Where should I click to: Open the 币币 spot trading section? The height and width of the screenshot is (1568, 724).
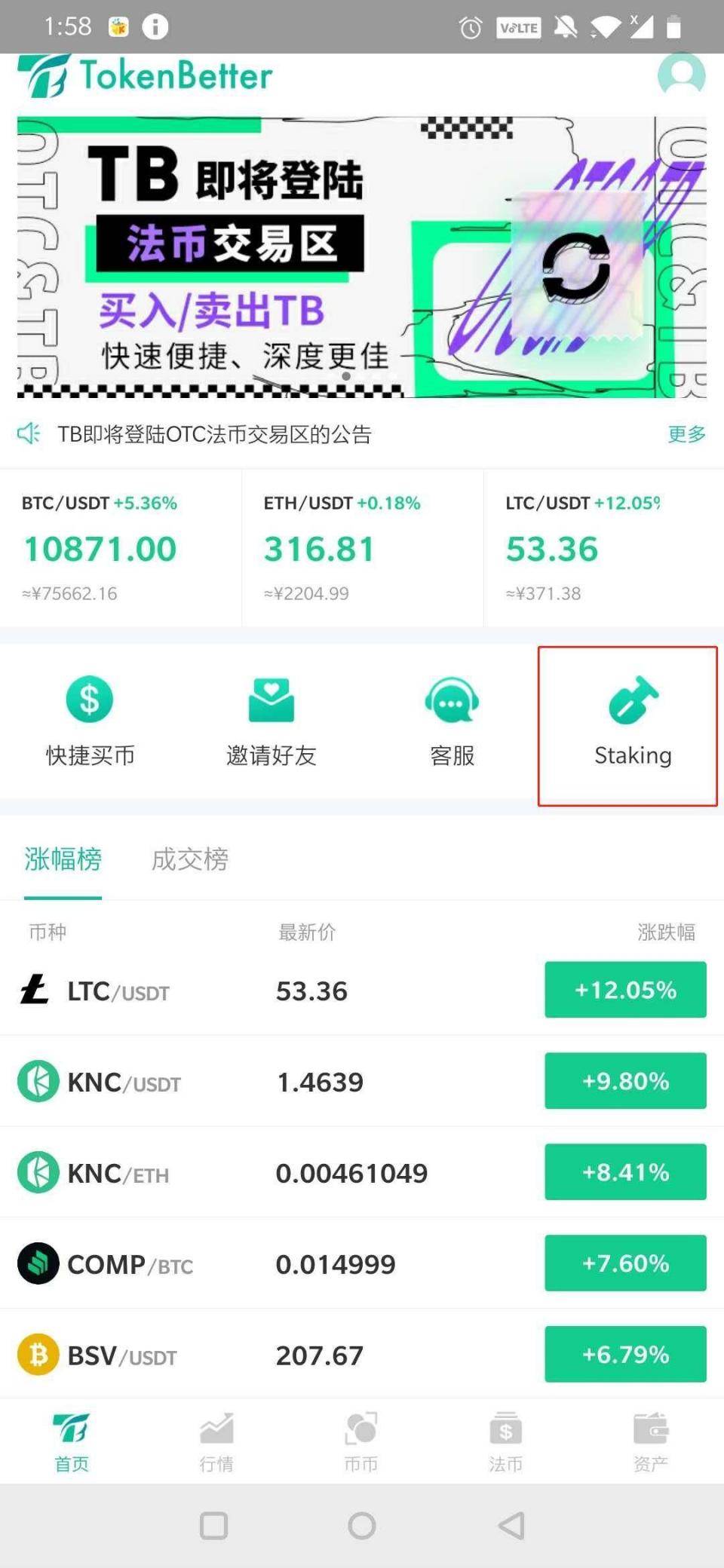361,1440
